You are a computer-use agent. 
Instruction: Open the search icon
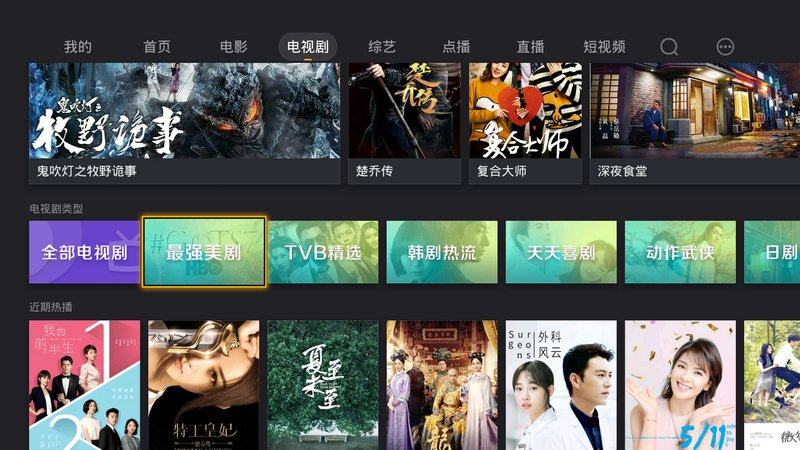(x=669, y=47)
